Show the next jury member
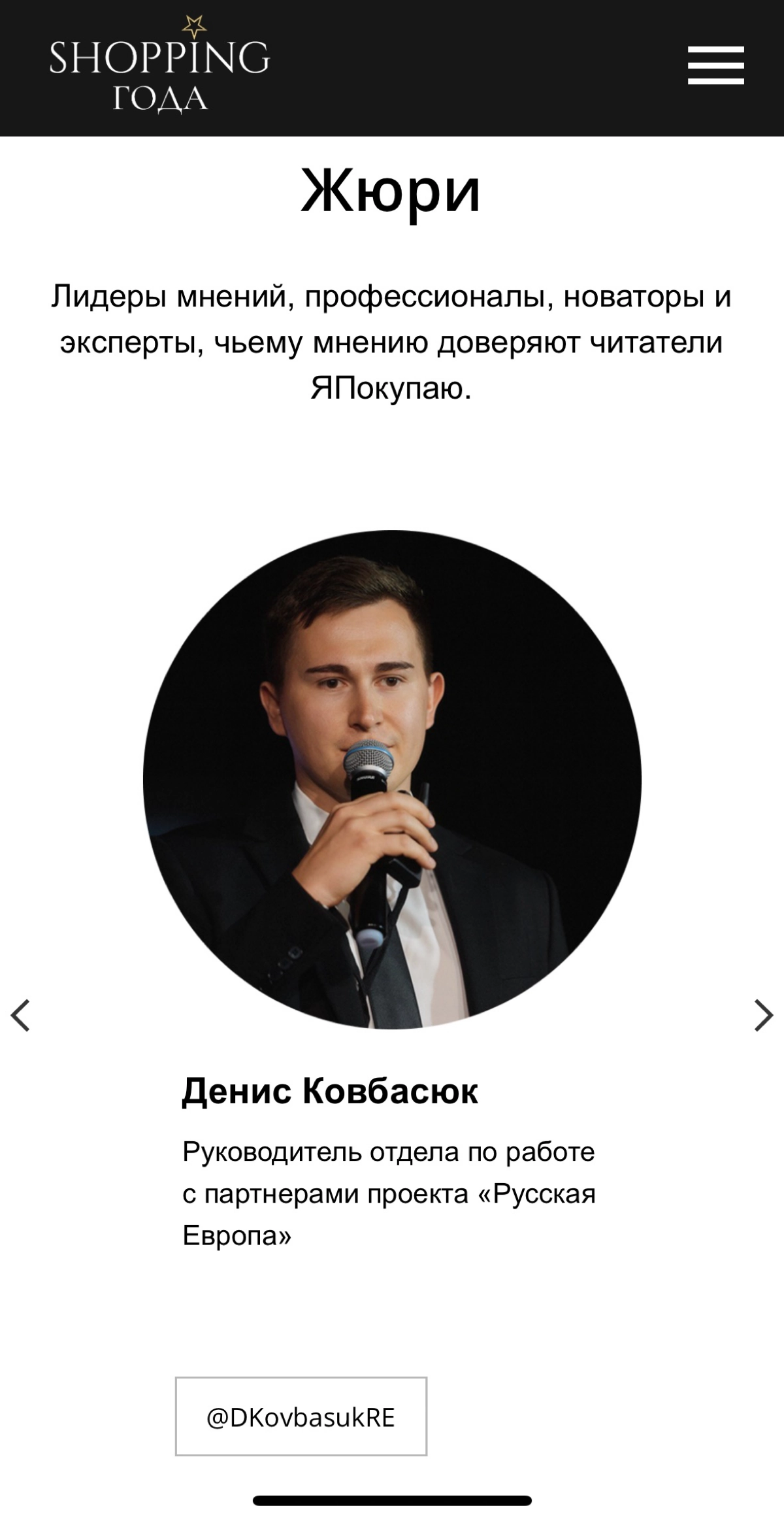Viewport: 784px width, 1521px height. (x=763, y=1015)
